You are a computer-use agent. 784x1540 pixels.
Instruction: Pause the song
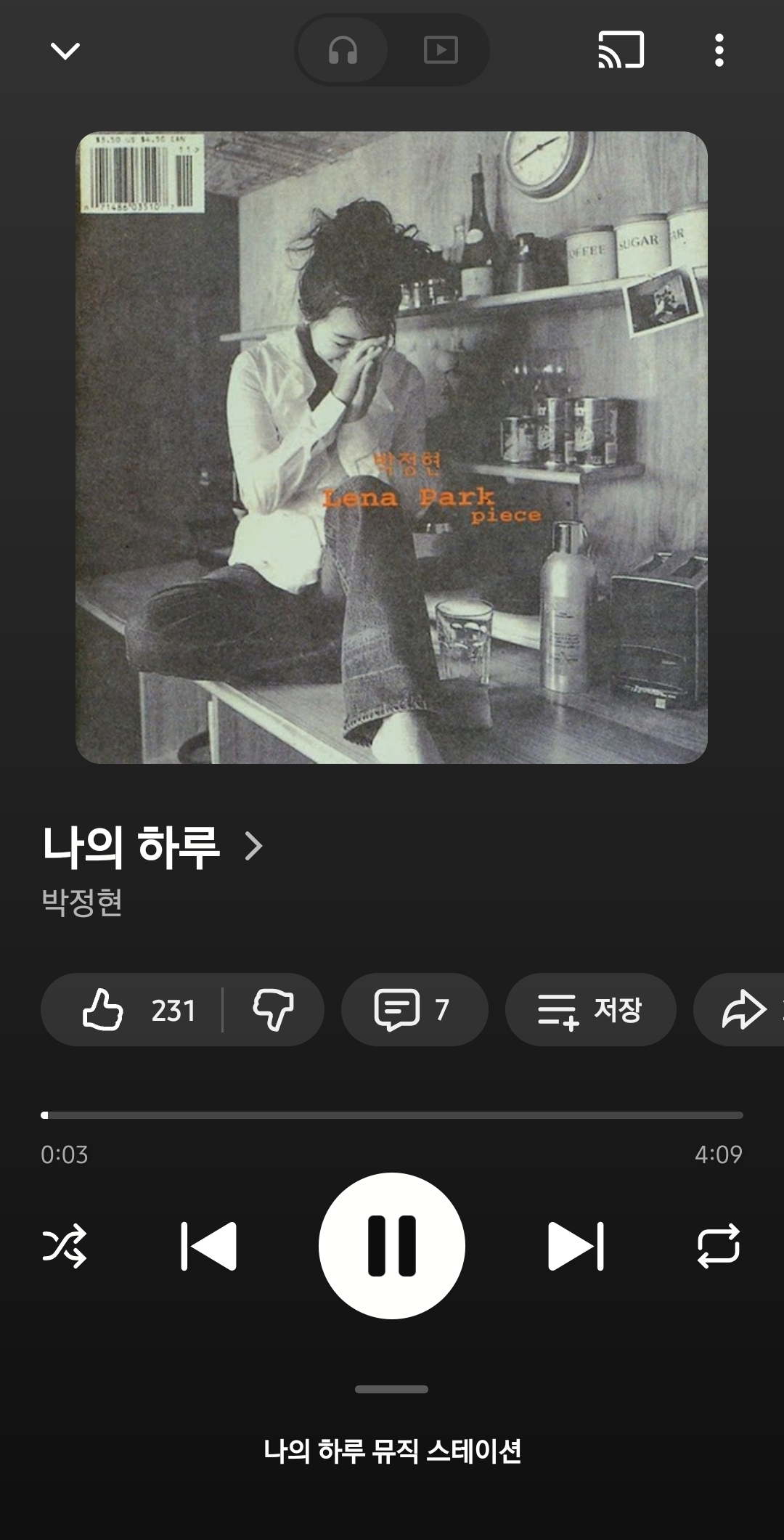[392, 1246]
